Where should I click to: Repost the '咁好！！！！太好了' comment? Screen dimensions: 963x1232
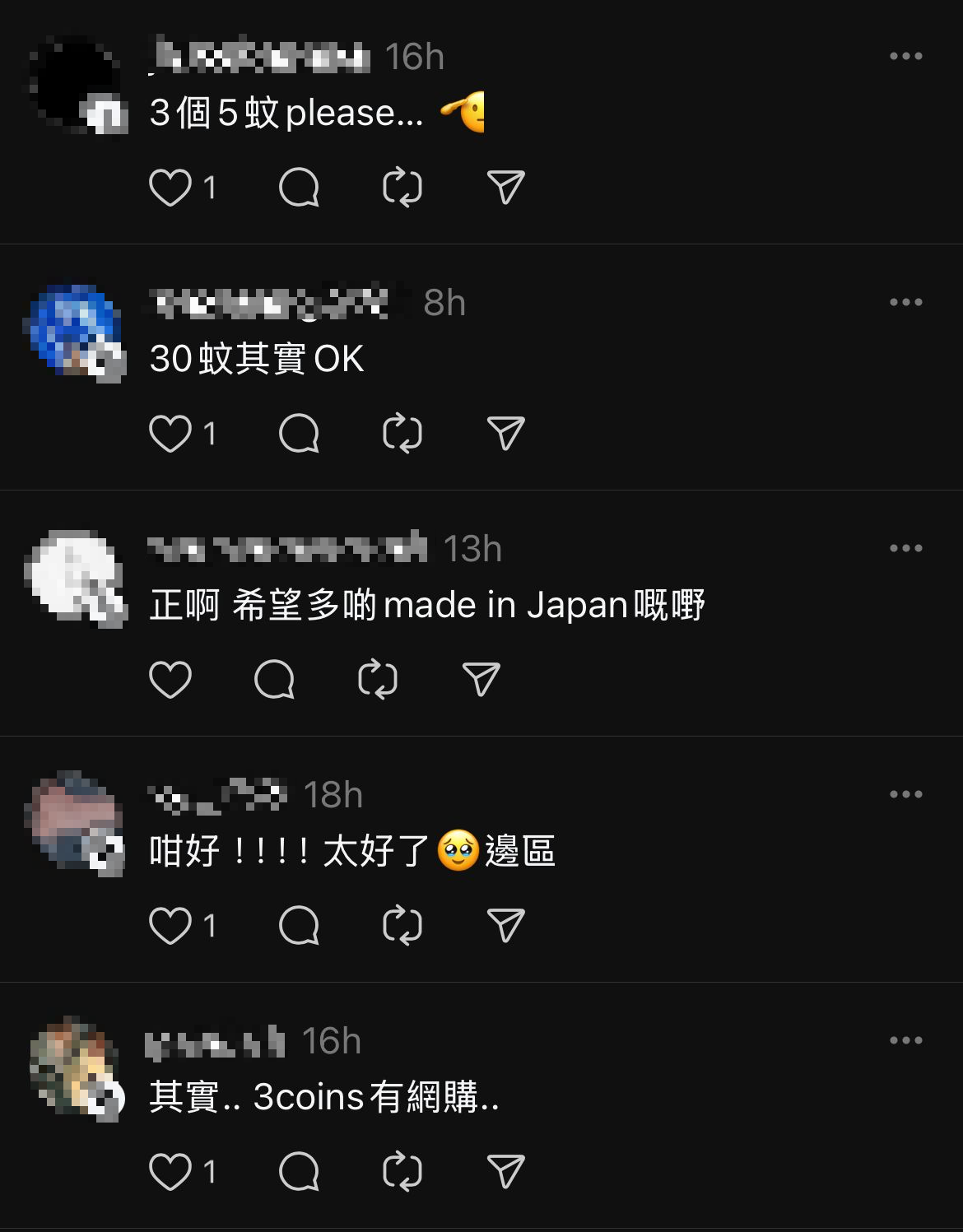(402, 926)
